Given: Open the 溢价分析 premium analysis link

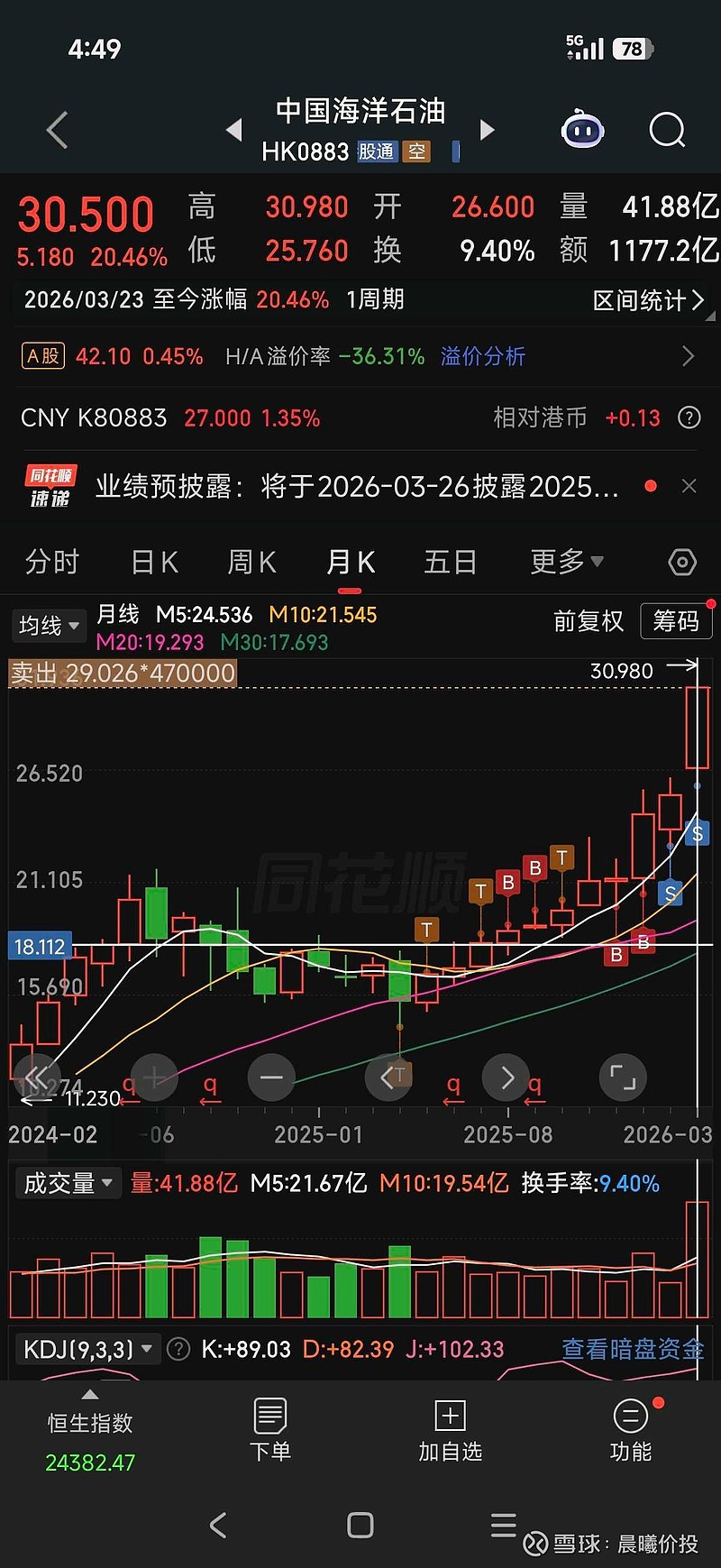Looking at the screenshot, I should pos(482,356).
